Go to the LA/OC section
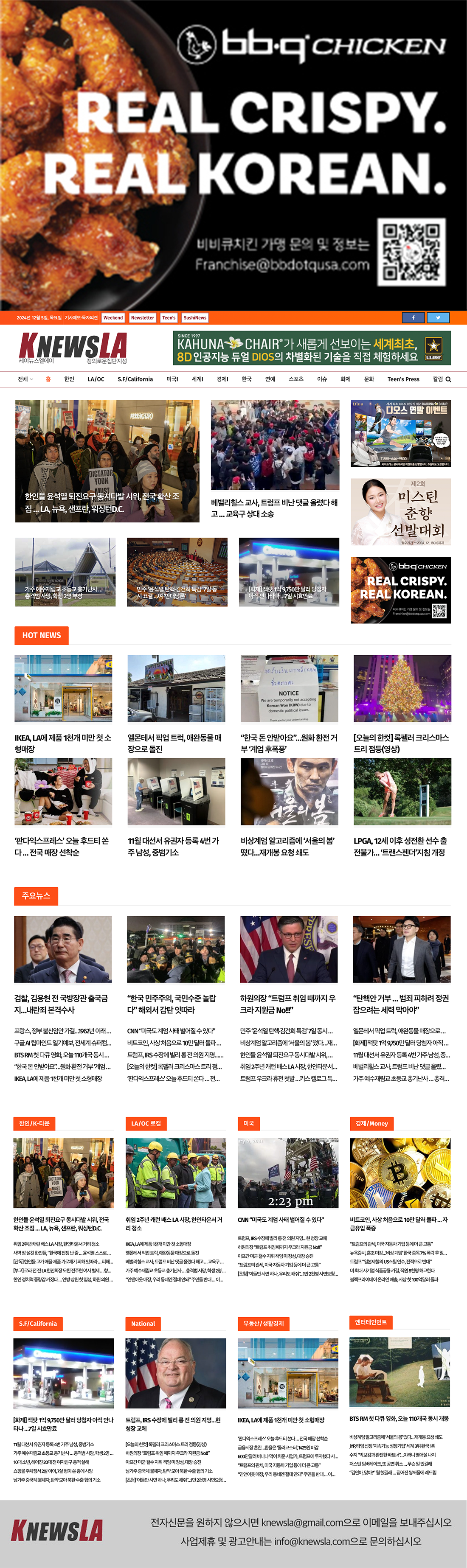Image resolution: width=467 pixels, height=1568 pixels. pos(96,379)
